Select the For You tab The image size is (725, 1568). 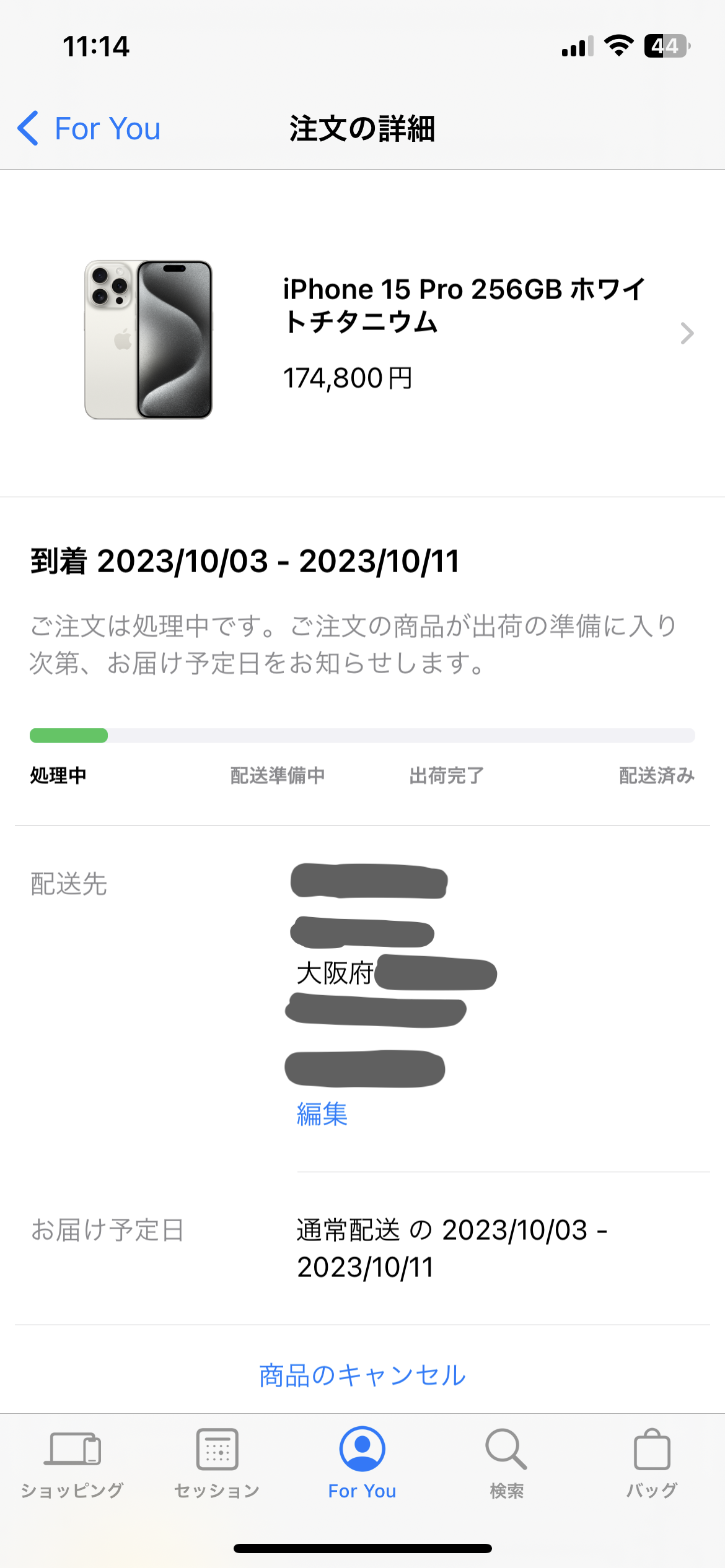click(362, 1464)
